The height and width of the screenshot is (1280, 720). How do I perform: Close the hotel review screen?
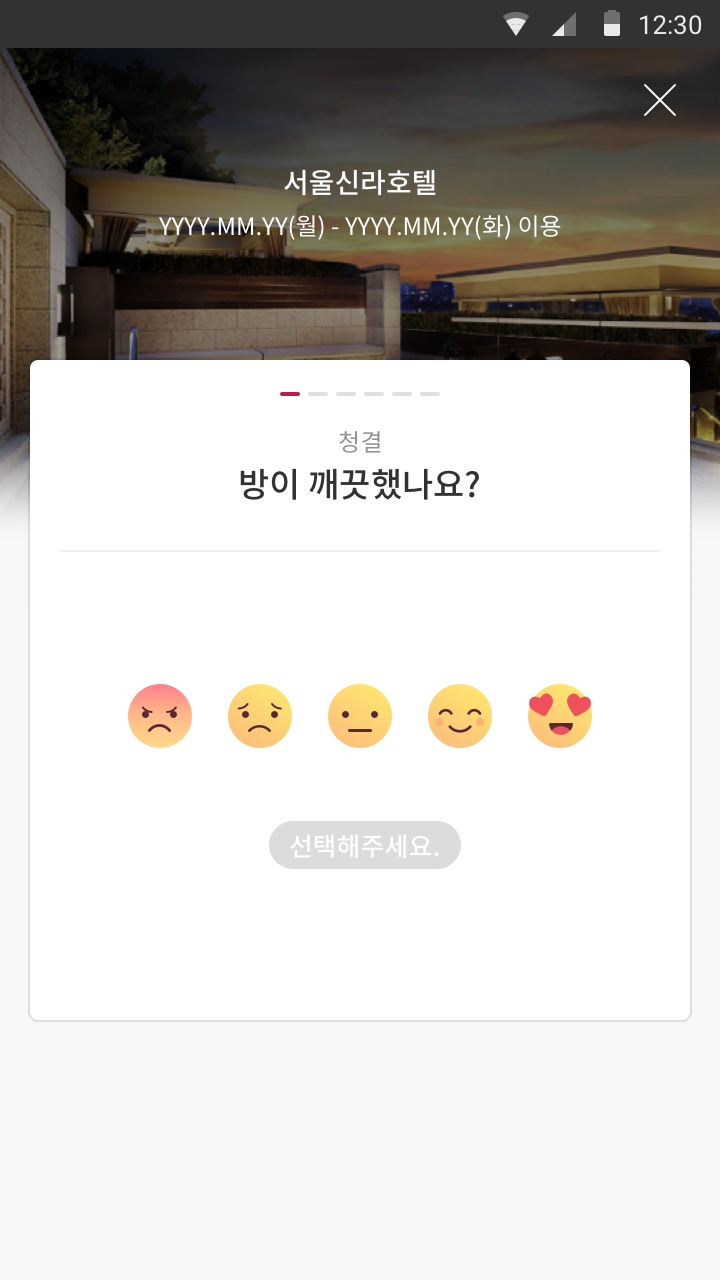(x=660, y=100)
